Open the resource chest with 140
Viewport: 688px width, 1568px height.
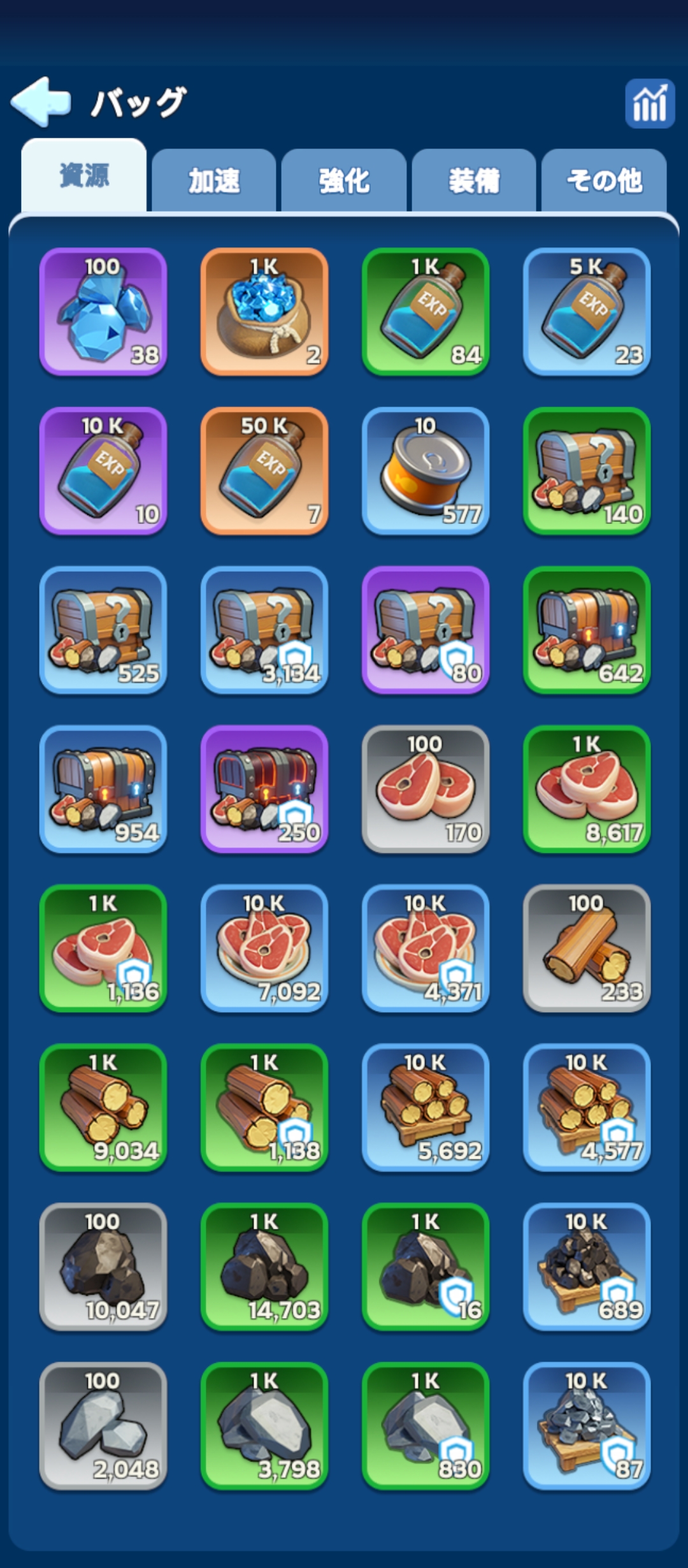pyautogui.click(x=587, y=471)
